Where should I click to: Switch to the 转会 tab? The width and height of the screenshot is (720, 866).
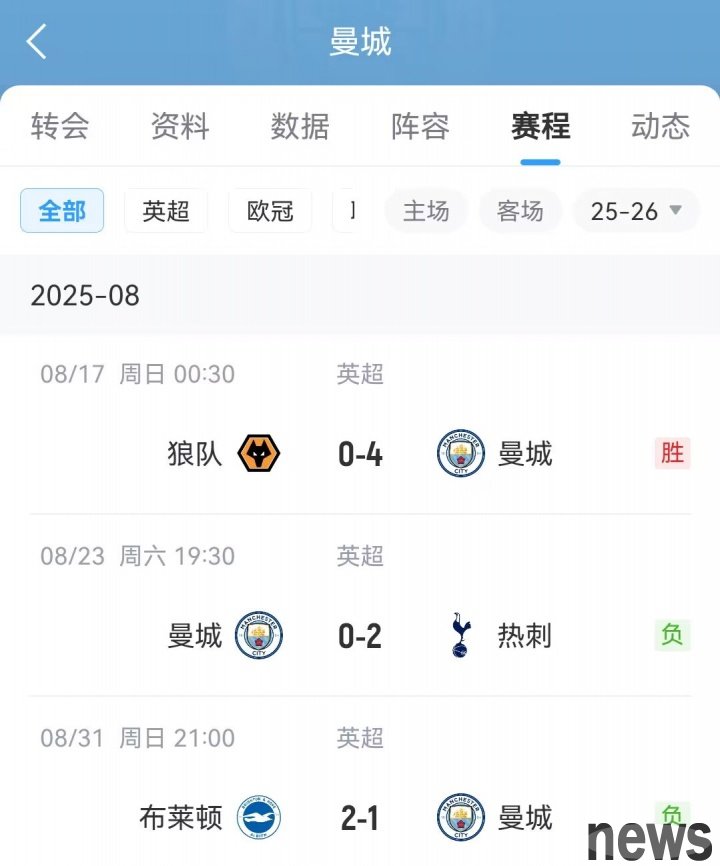[60, 126]
